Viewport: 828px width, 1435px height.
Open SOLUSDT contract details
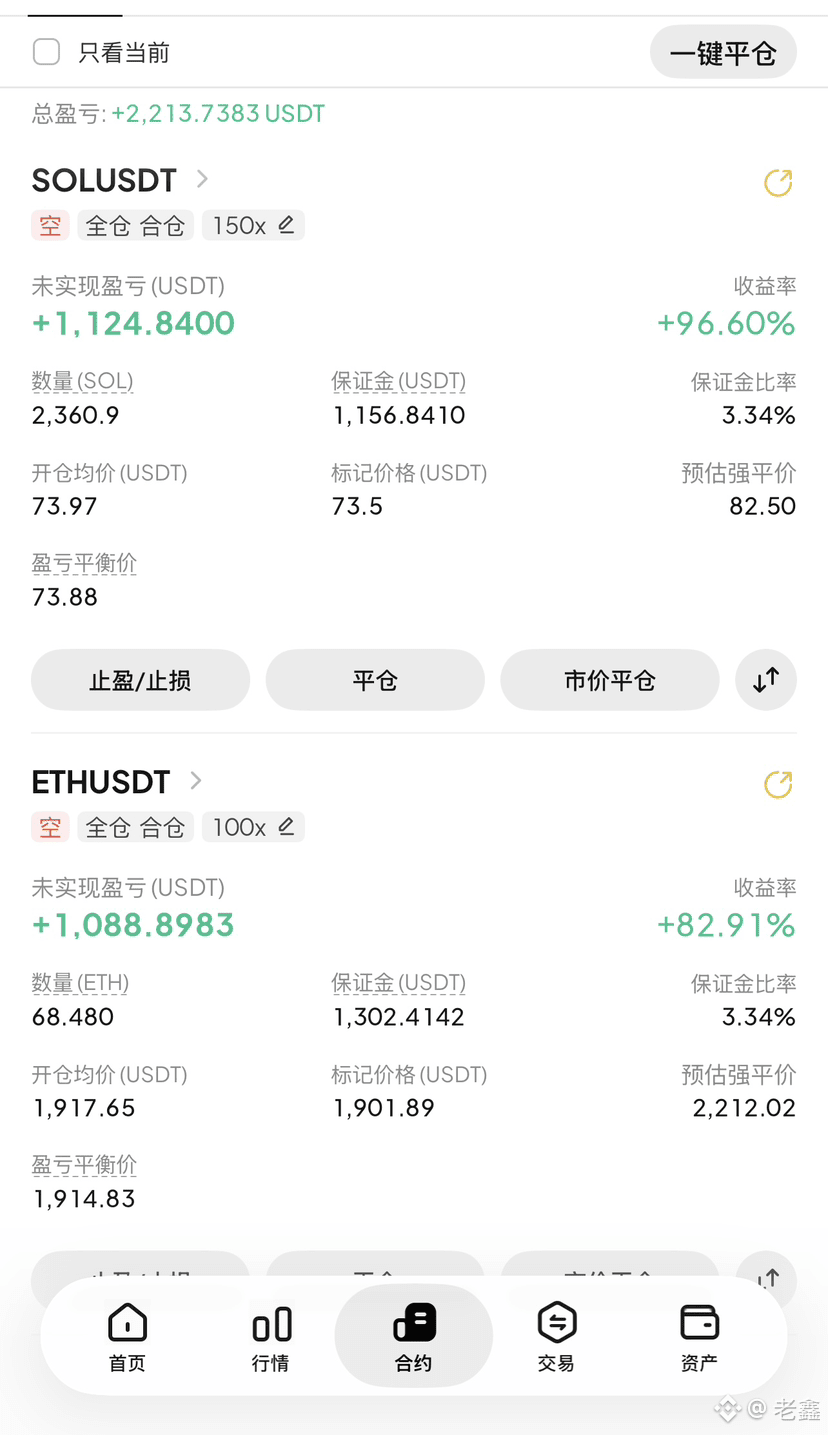[x=120, y=180]
